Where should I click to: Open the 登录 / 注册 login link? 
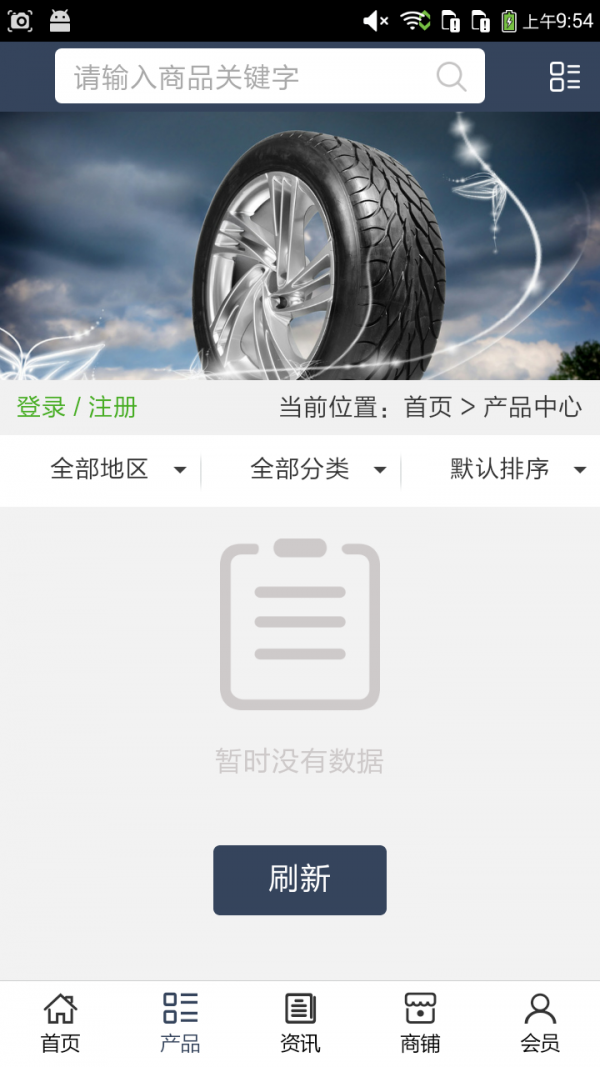77,407
